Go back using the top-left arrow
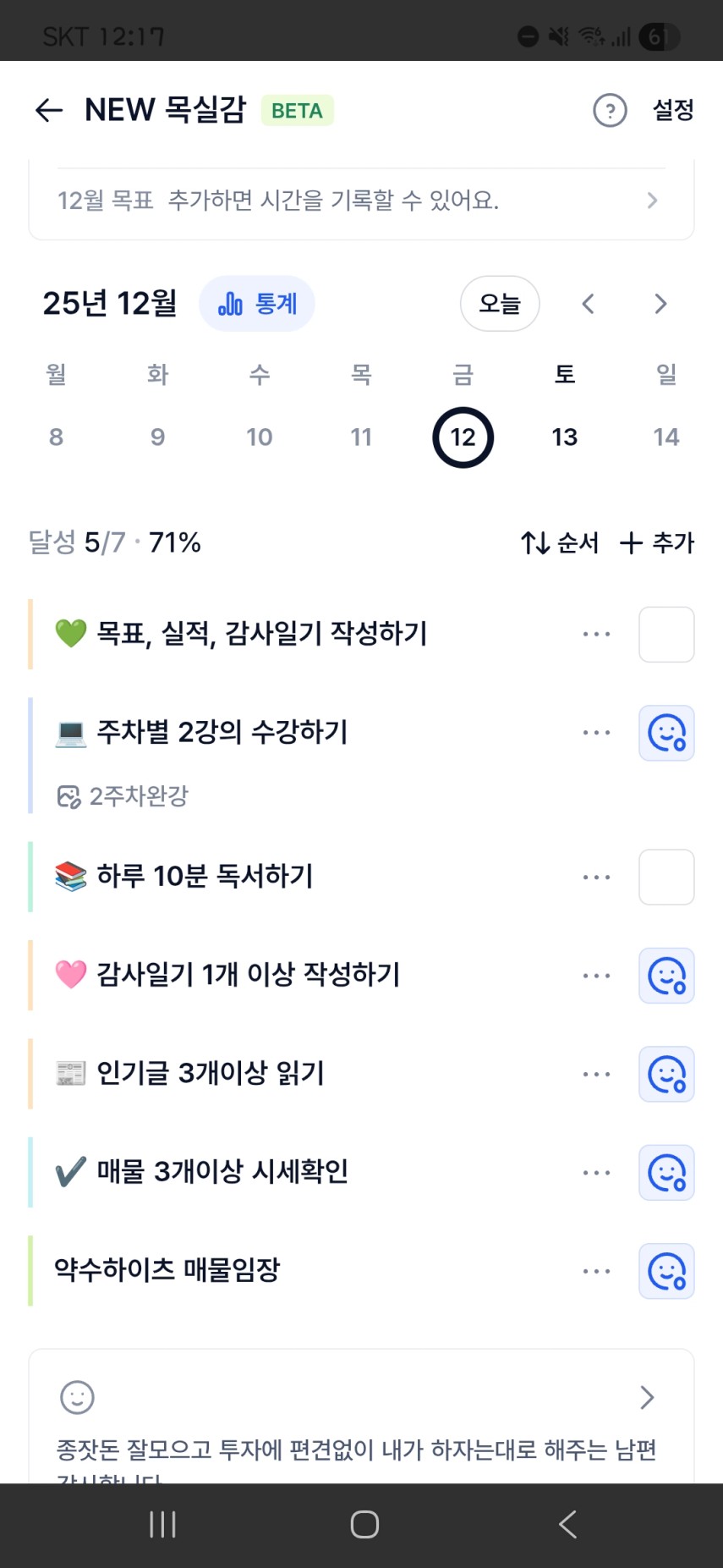Image resolution: width=723 pixels, height=1568 pixels. pos(49,110)
